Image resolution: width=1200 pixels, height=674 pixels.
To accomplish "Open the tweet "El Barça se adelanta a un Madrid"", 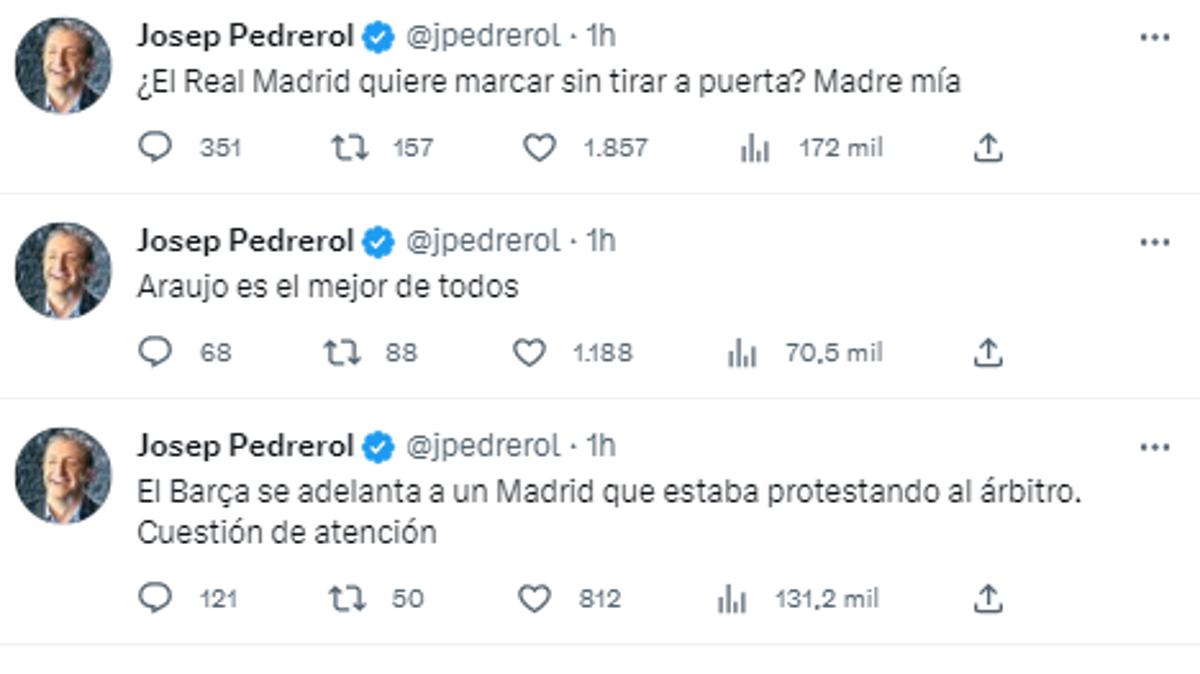I will 608,493.
